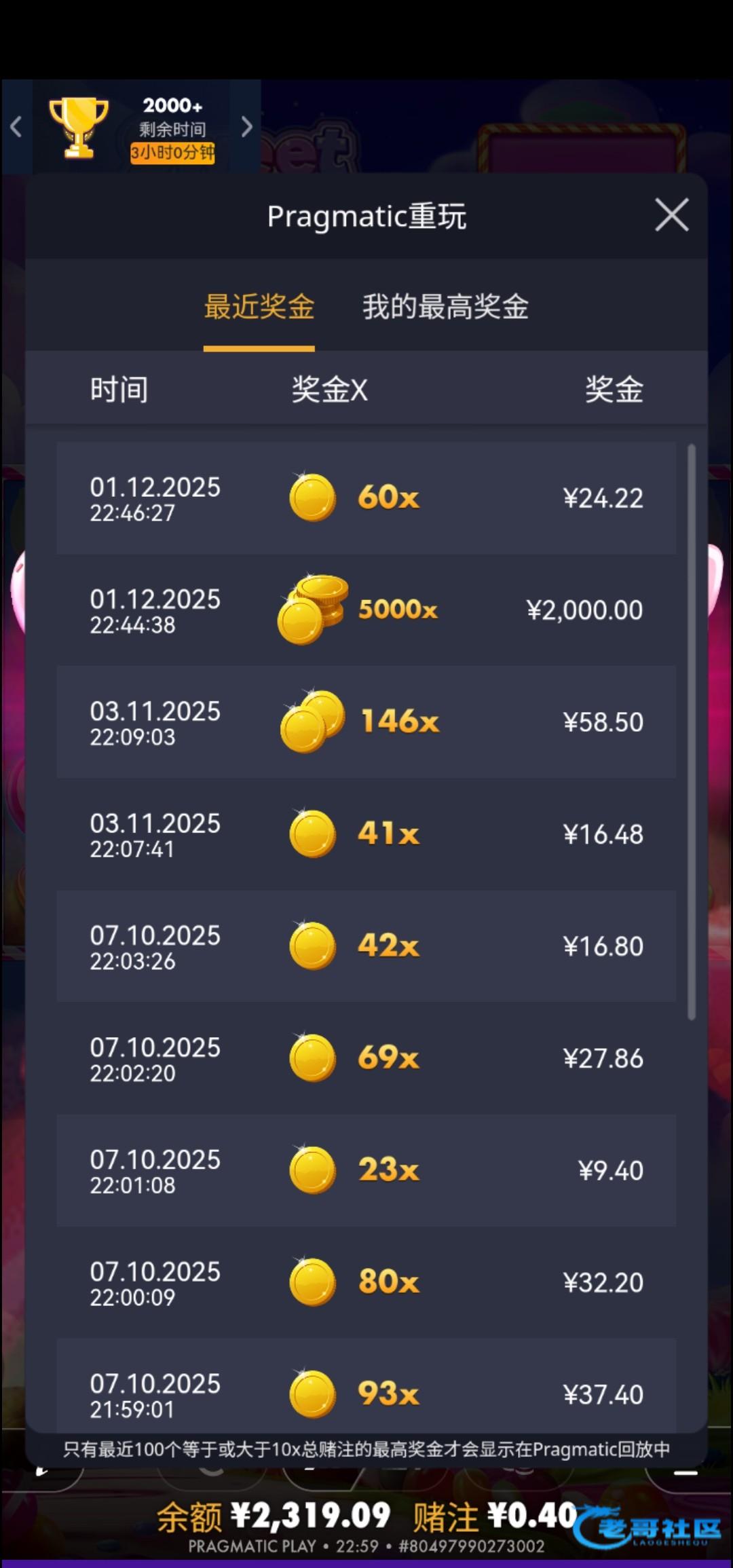Switch to 我的最高奖金 tab
Image resolution: width=733 pixels, height=1568 pixels.
coord(445,307)
